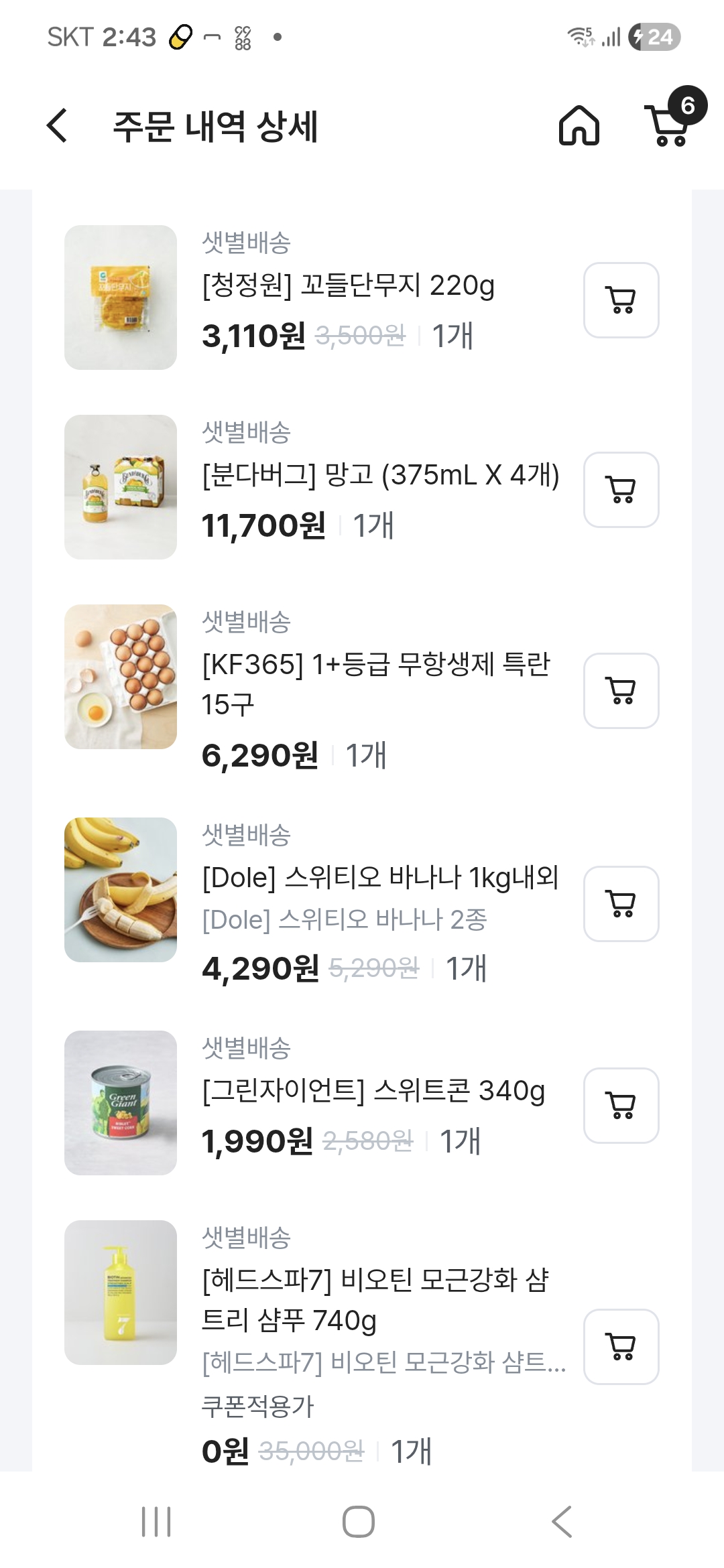Add 헤드스파7 샴푸 740g to cart

(621, 1347)
